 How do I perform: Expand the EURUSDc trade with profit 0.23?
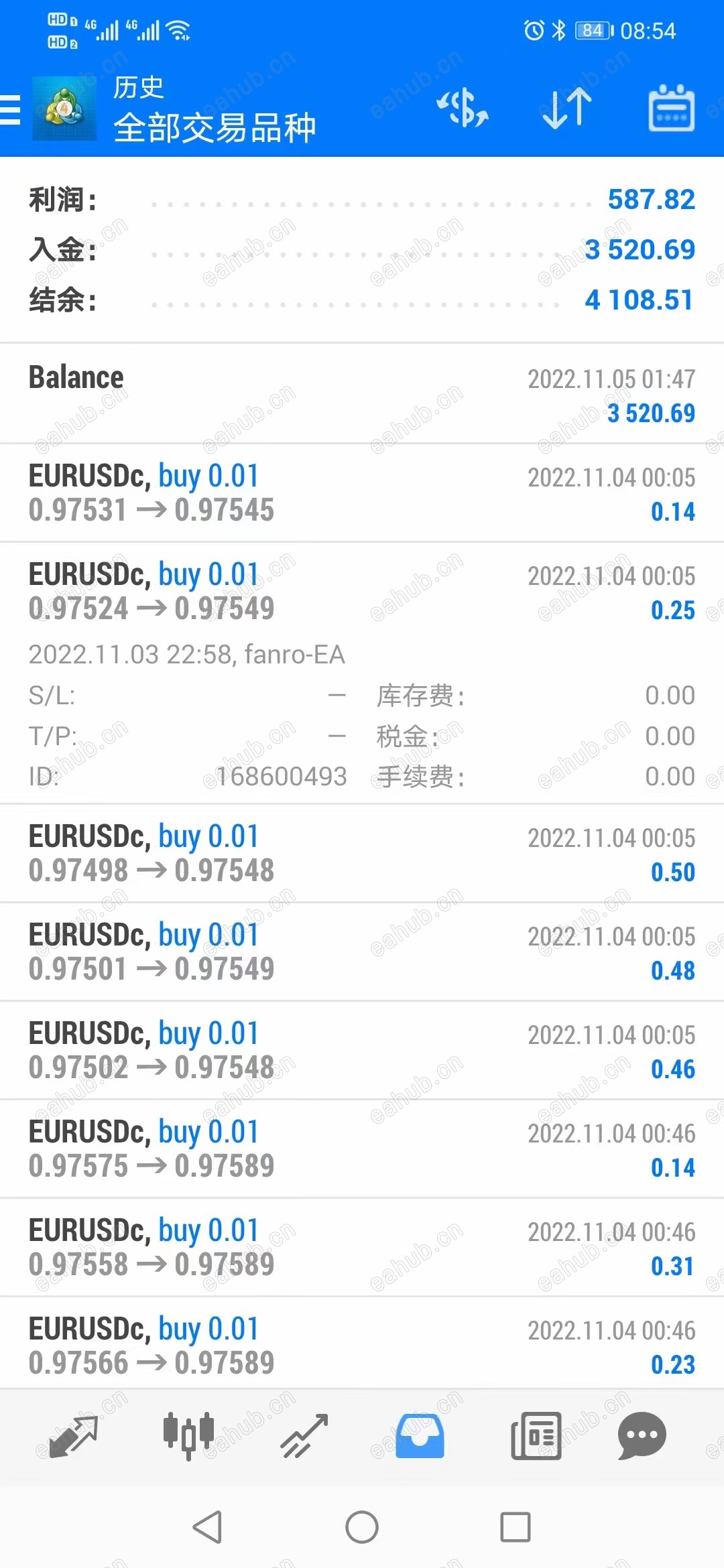coord(362,1346)
